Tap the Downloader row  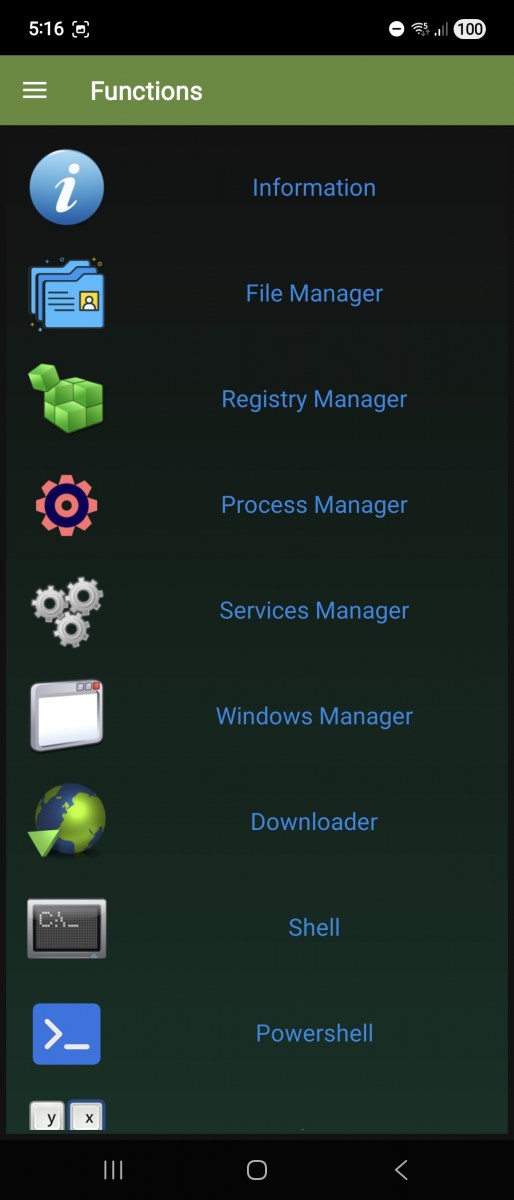coord(257,822)
